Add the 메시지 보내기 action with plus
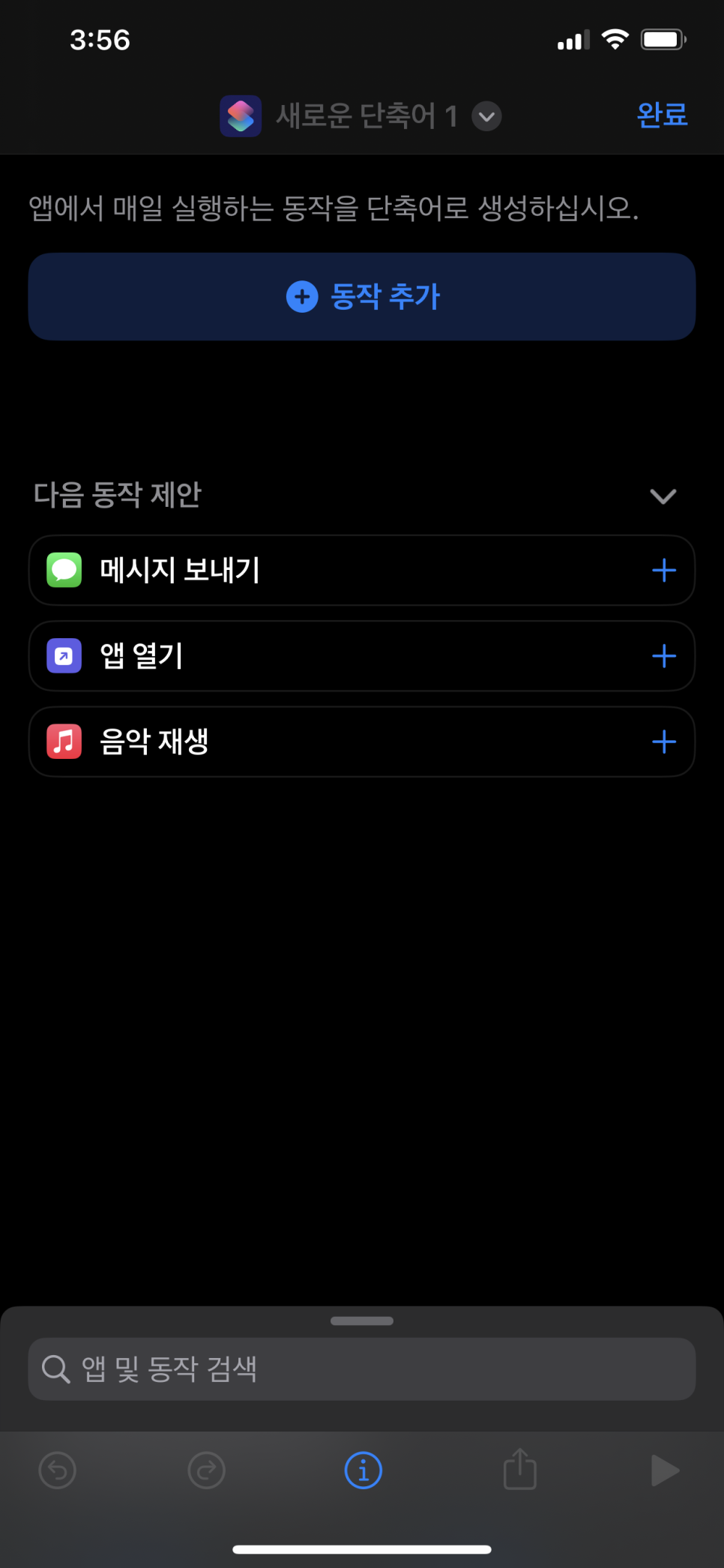 coord(663,571)
